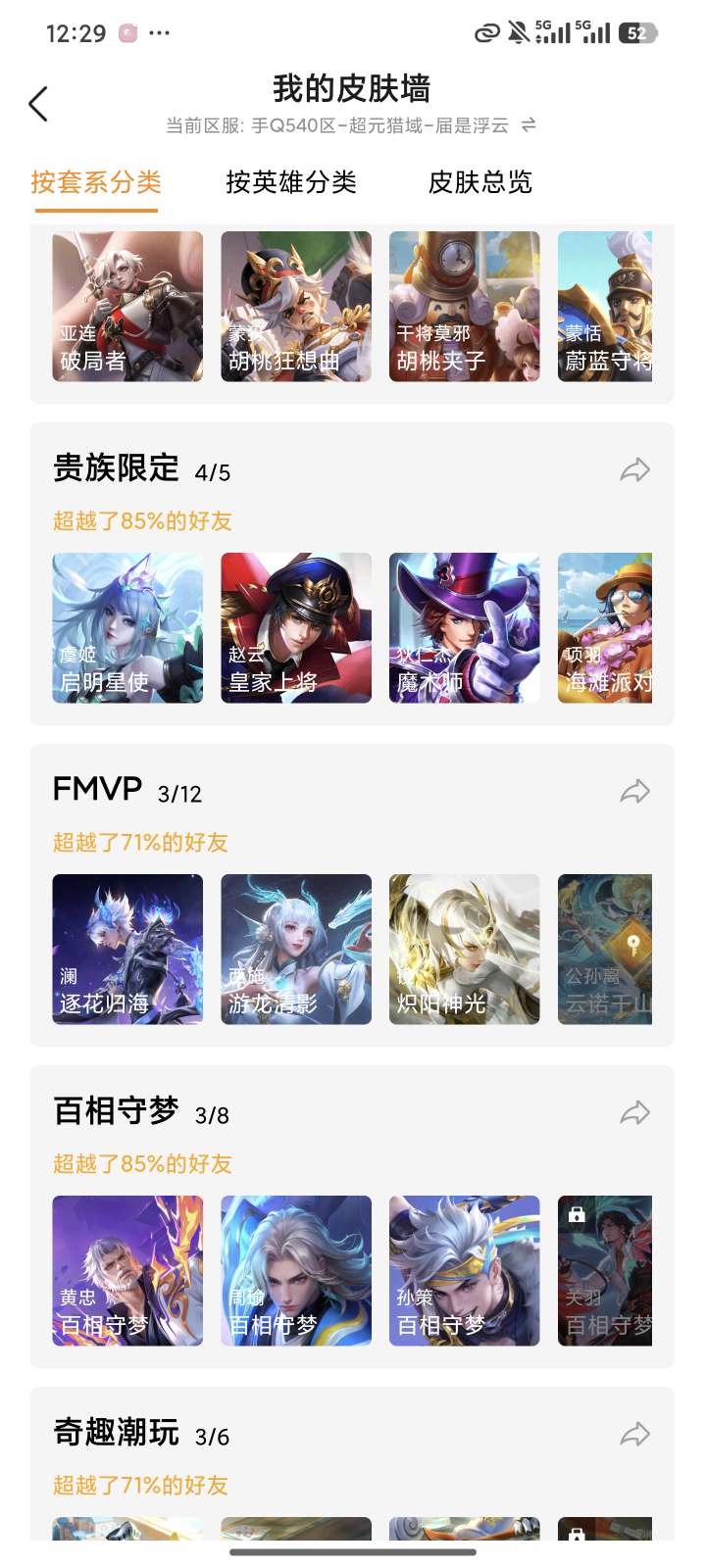View the 游龙清影 skin card
Image resolution: width=706 pixels, height=1568 pixels.
click(296, 950)
